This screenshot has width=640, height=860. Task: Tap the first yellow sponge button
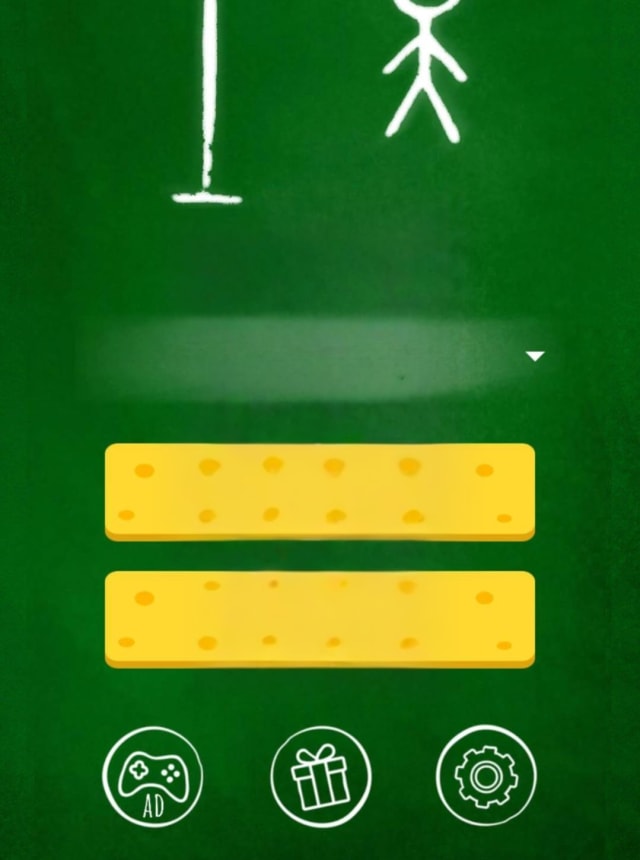pyautogui.click(x=320, y=491)
